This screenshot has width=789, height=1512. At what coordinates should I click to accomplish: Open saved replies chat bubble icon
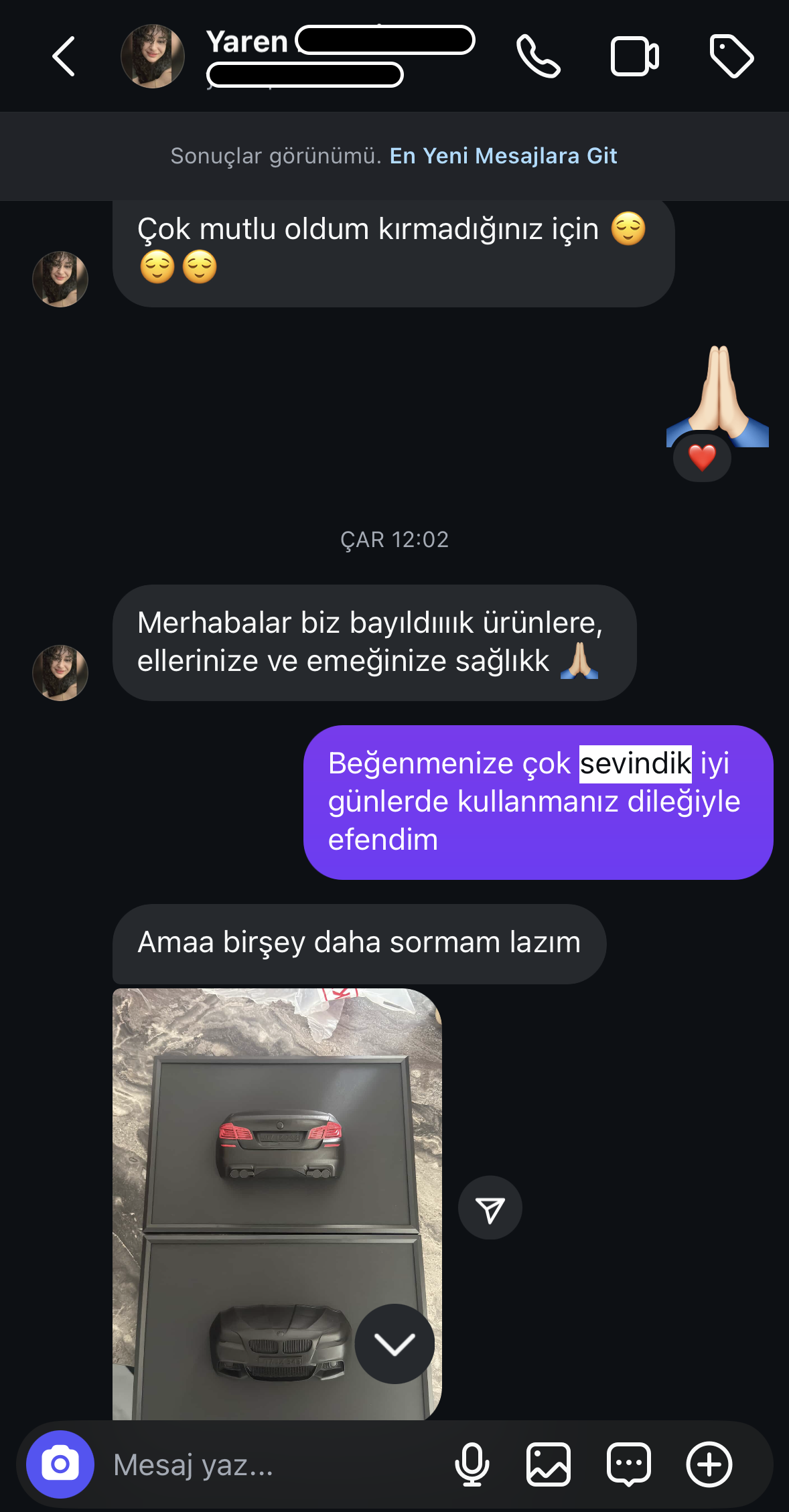tap(628, 1464)
